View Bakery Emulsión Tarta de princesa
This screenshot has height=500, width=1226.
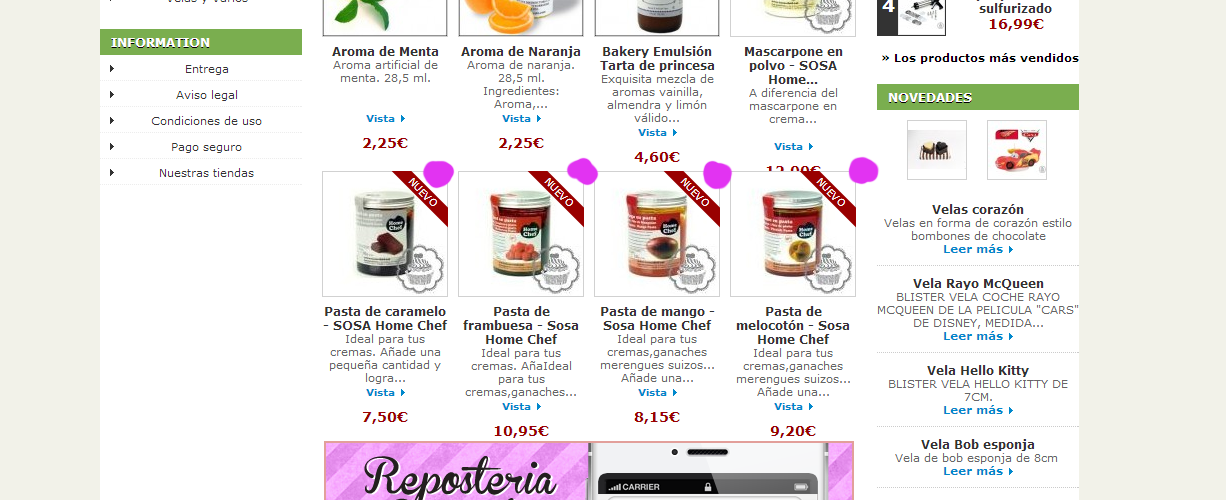tap(657, 133)
